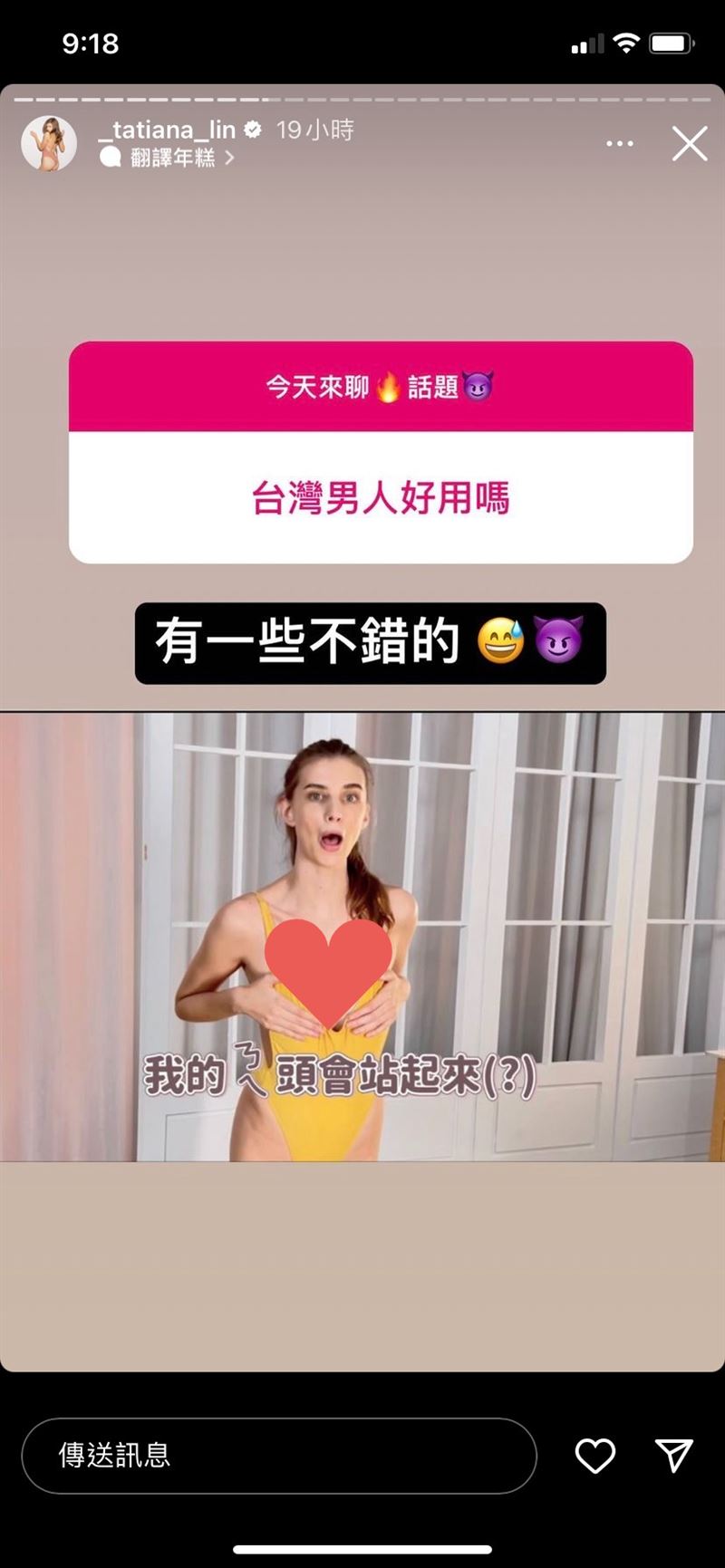Image resolution: width=725 pixels, height=1568 pixels.
Task: Close the story viewer
Action: (x=689, y=144)
